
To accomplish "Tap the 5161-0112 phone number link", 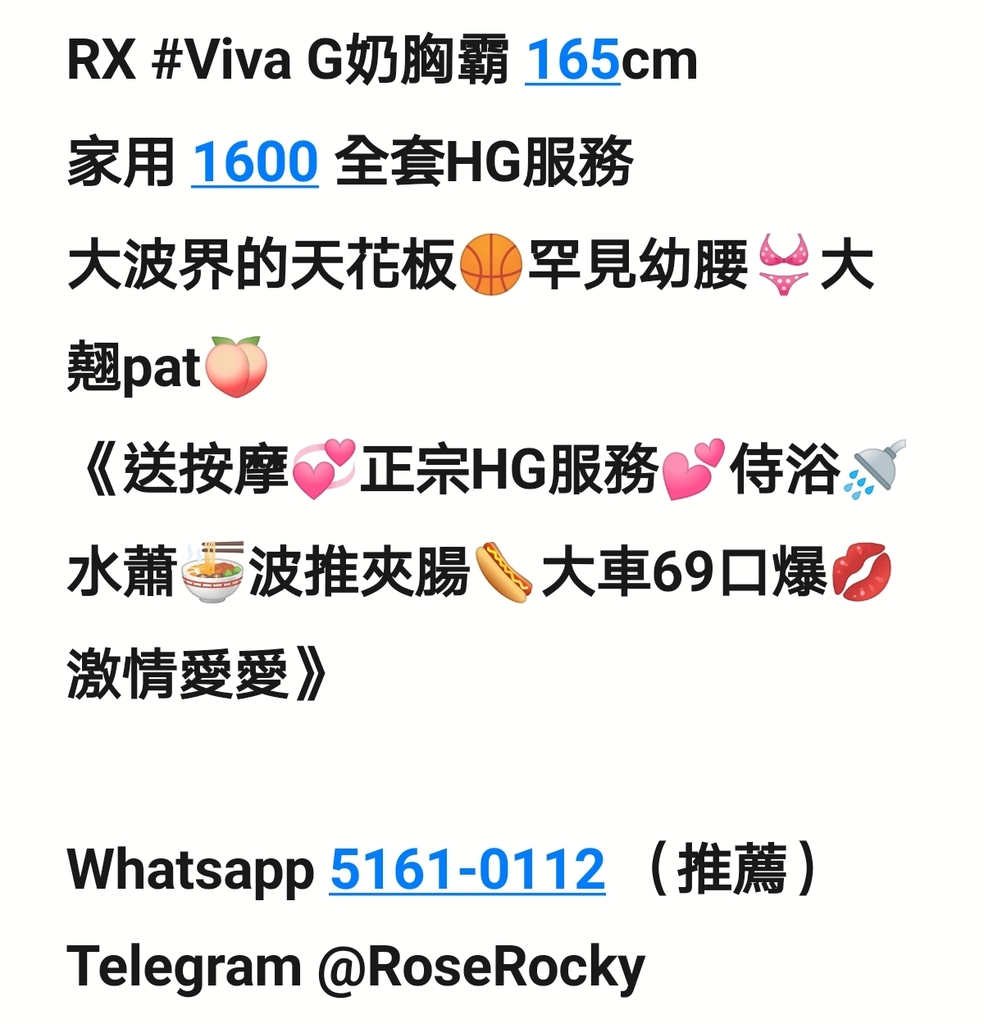I will [467, 868].
